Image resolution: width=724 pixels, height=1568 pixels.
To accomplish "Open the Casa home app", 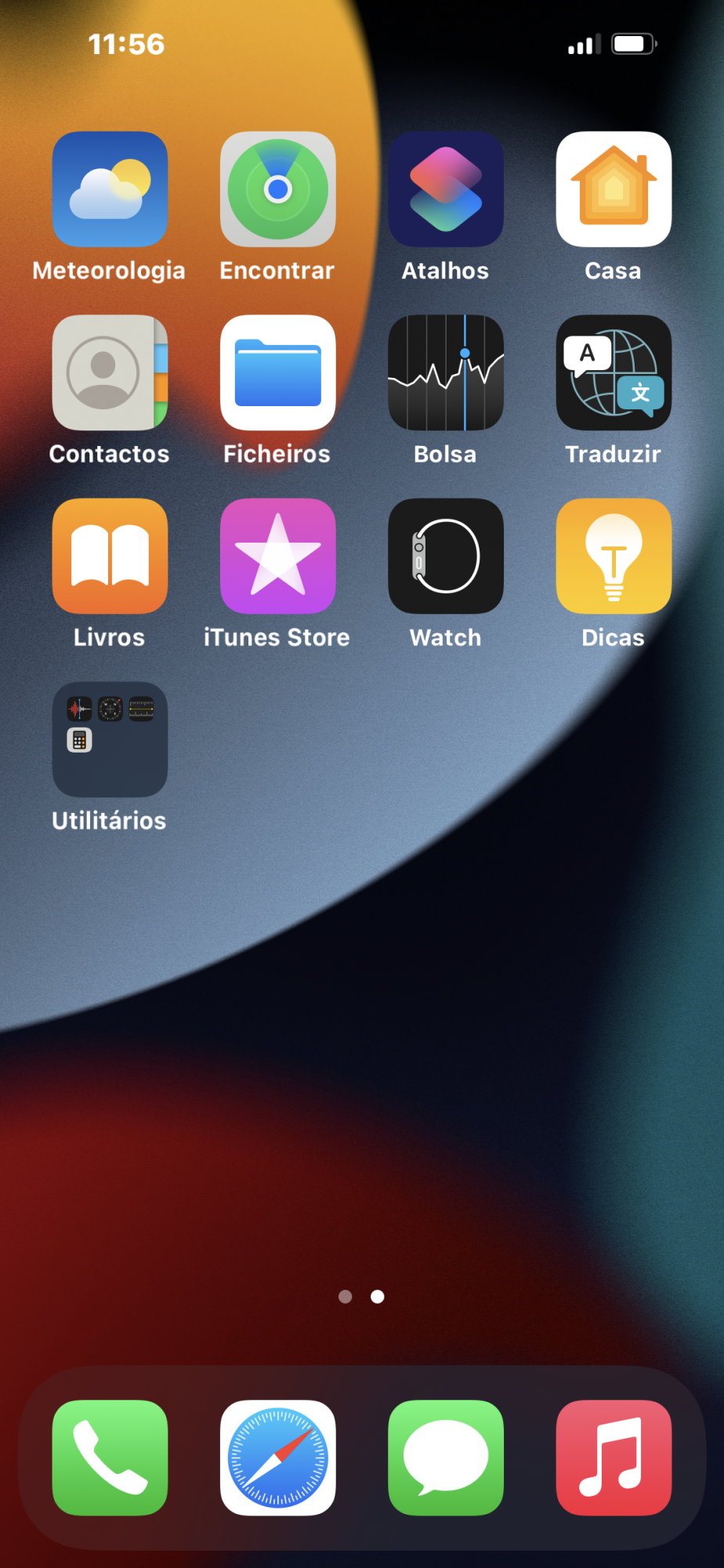I will coord(614,189).
